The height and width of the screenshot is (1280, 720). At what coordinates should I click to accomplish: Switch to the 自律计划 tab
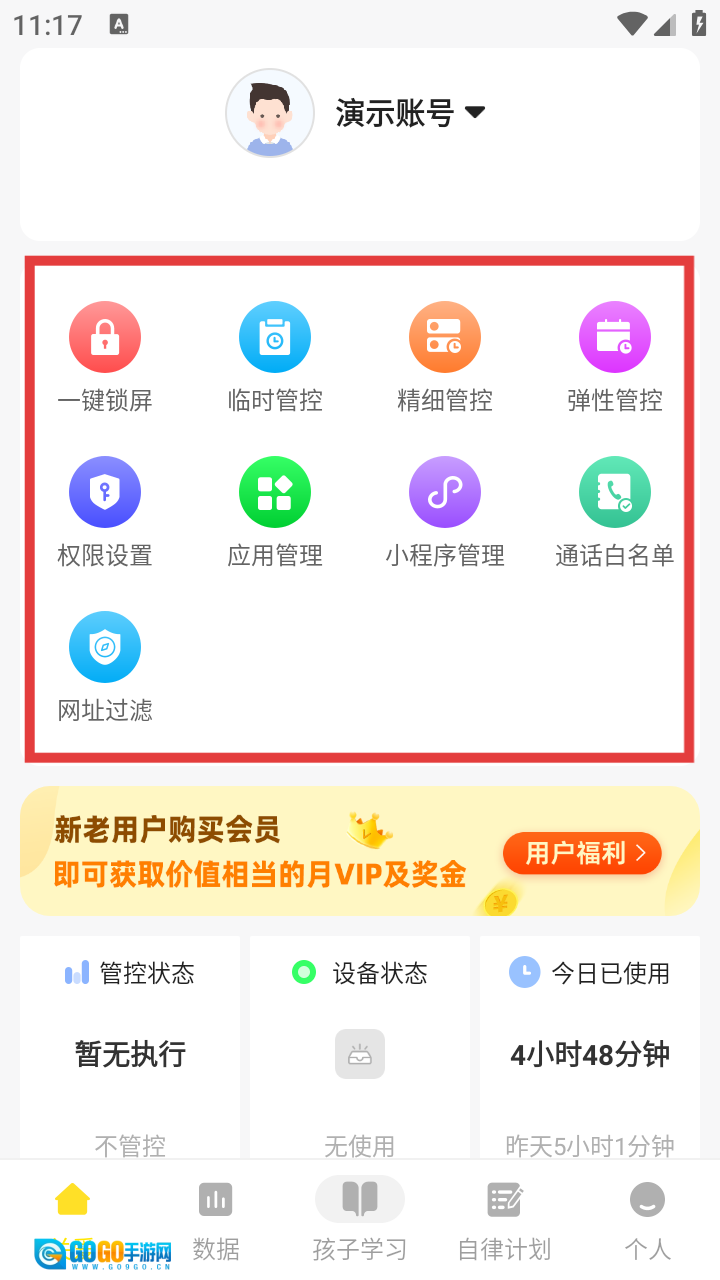504,1220
